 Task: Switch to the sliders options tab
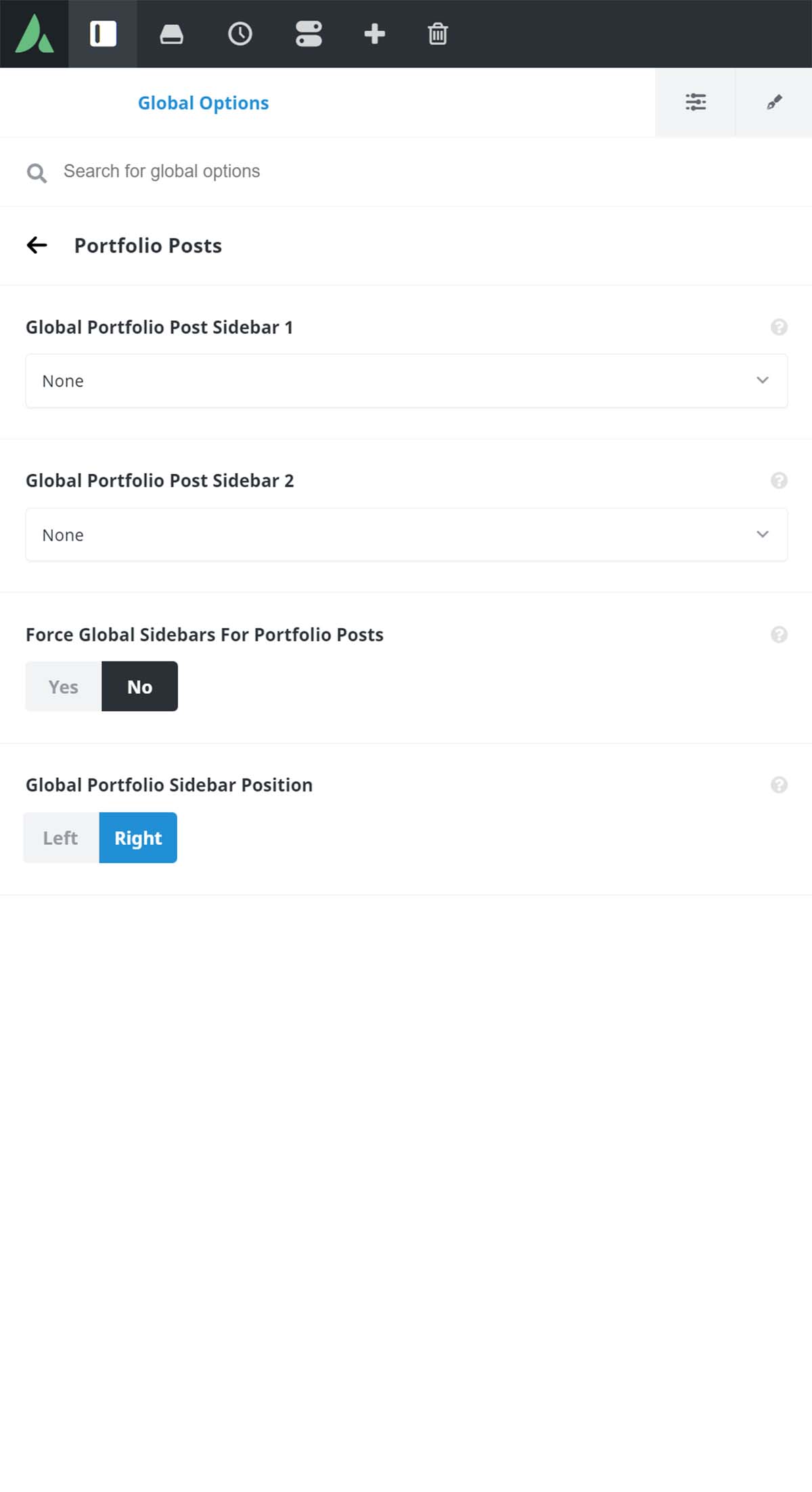tap(696, 102)
